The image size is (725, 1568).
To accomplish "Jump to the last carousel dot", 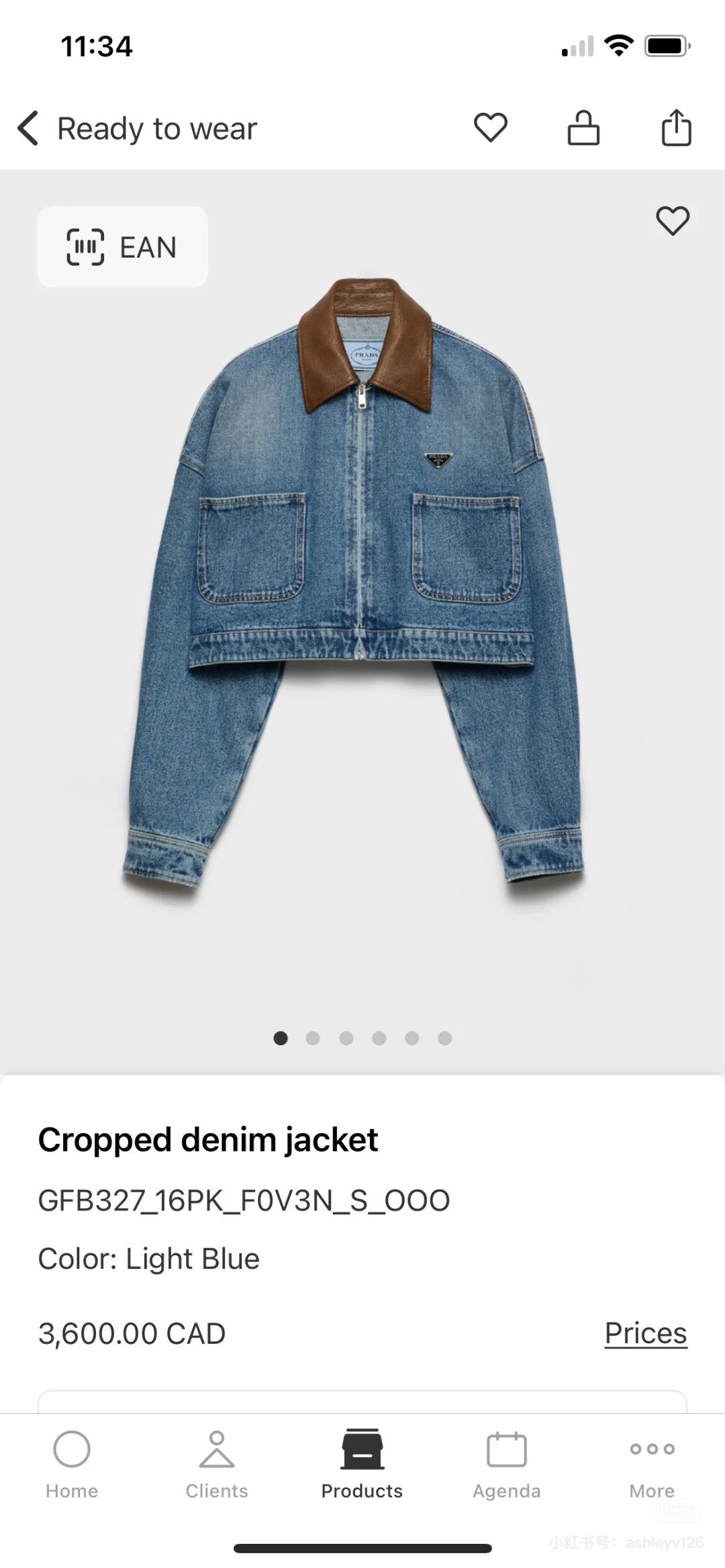I will click(x=444, y=1037).
